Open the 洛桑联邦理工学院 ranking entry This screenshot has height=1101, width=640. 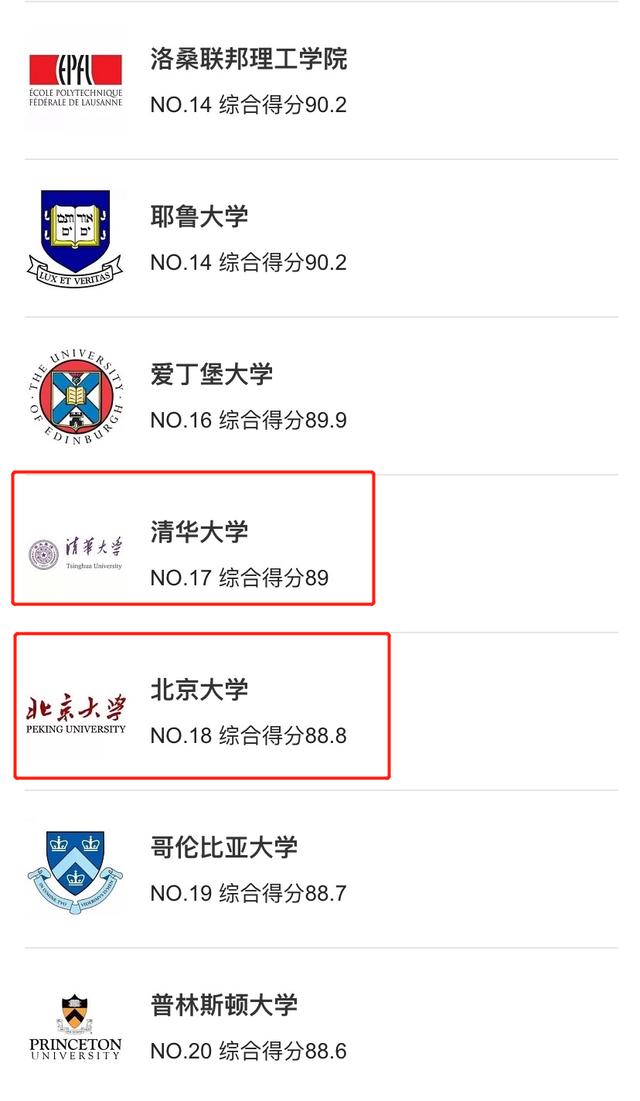[x=321, y=81]
